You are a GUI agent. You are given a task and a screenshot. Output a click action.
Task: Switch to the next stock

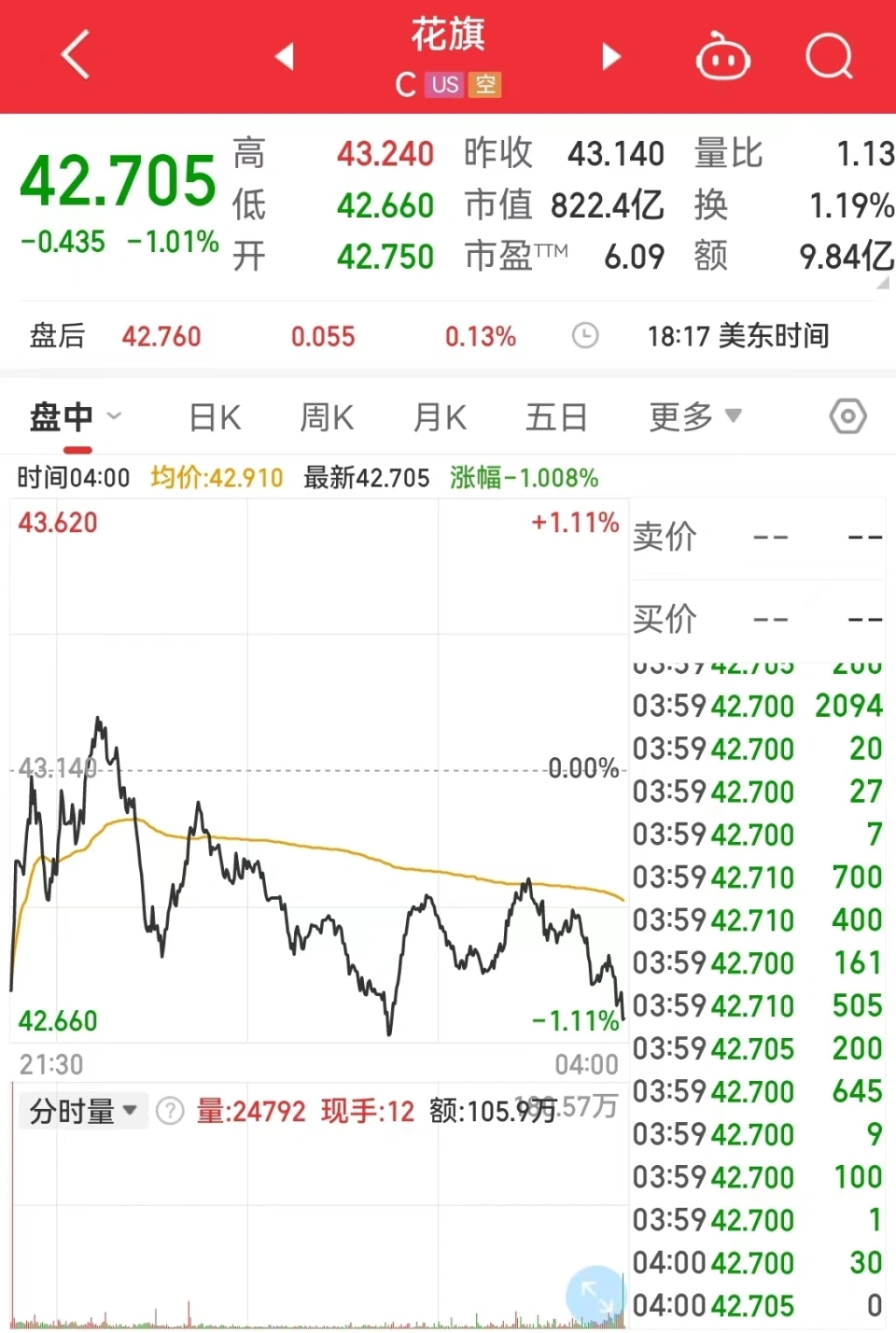click(x=611, y=57)
